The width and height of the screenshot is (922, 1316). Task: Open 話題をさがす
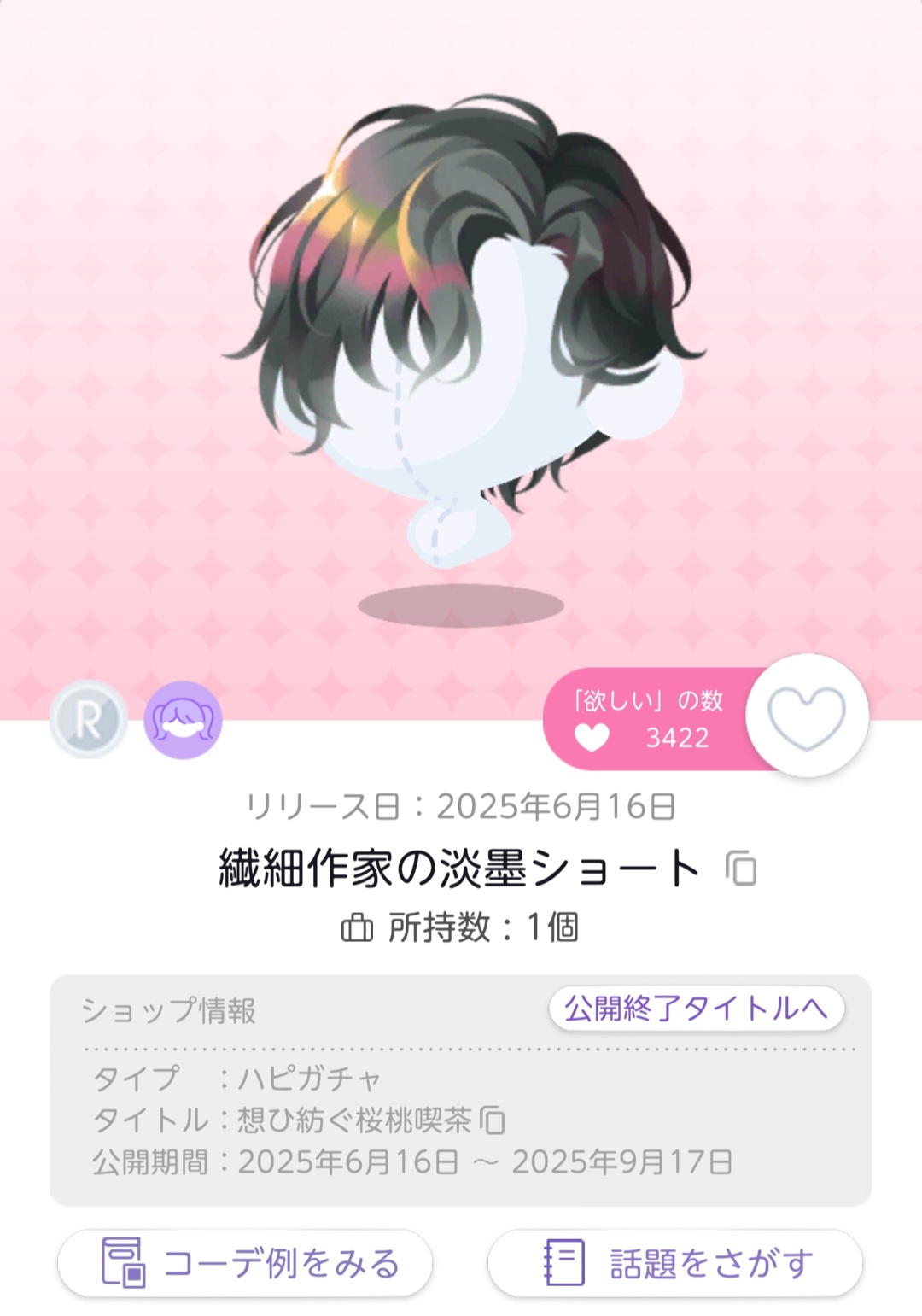pos(675,1263)
